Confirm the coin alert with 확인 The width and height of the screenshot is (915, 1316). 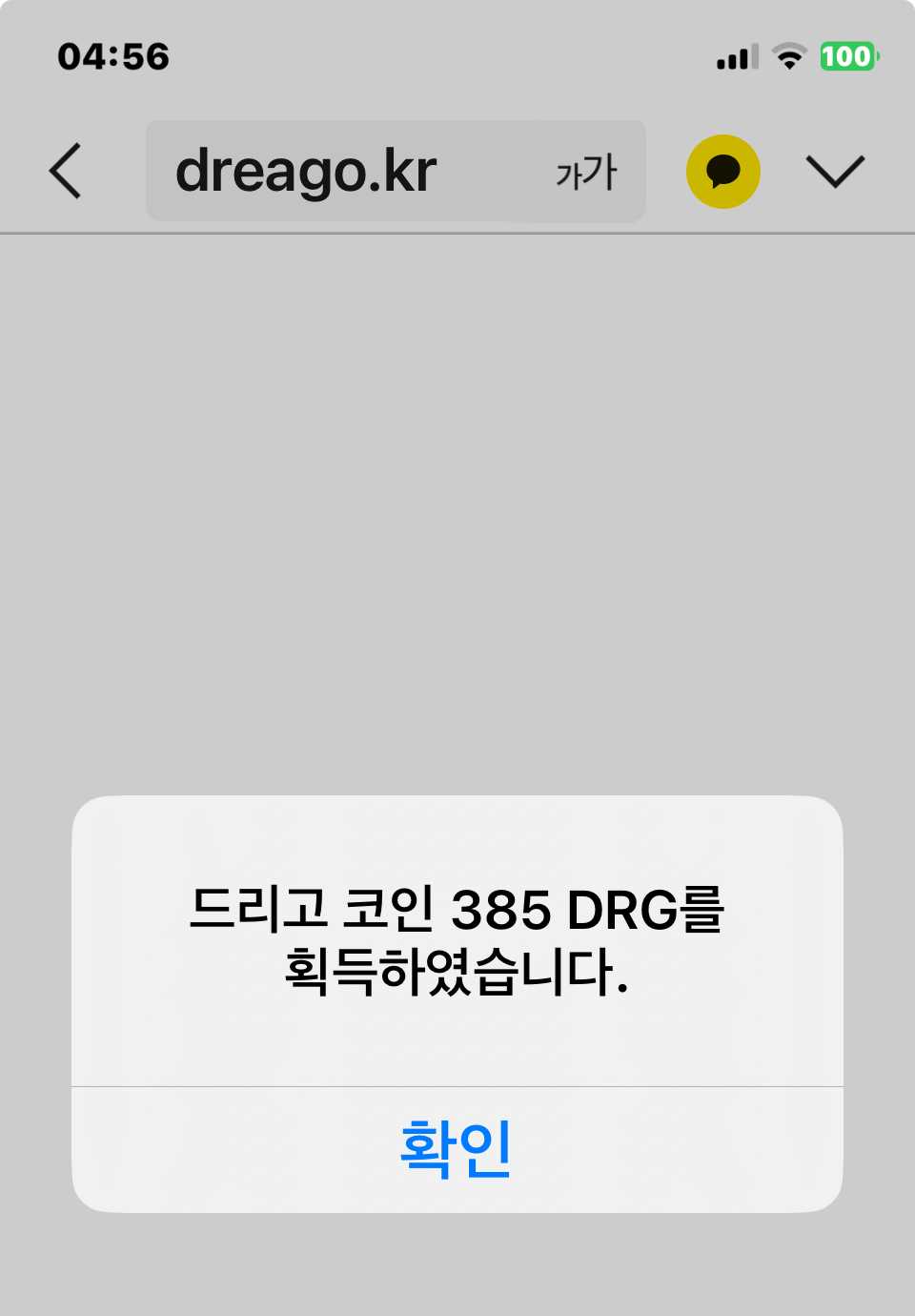coord(457,1149)
